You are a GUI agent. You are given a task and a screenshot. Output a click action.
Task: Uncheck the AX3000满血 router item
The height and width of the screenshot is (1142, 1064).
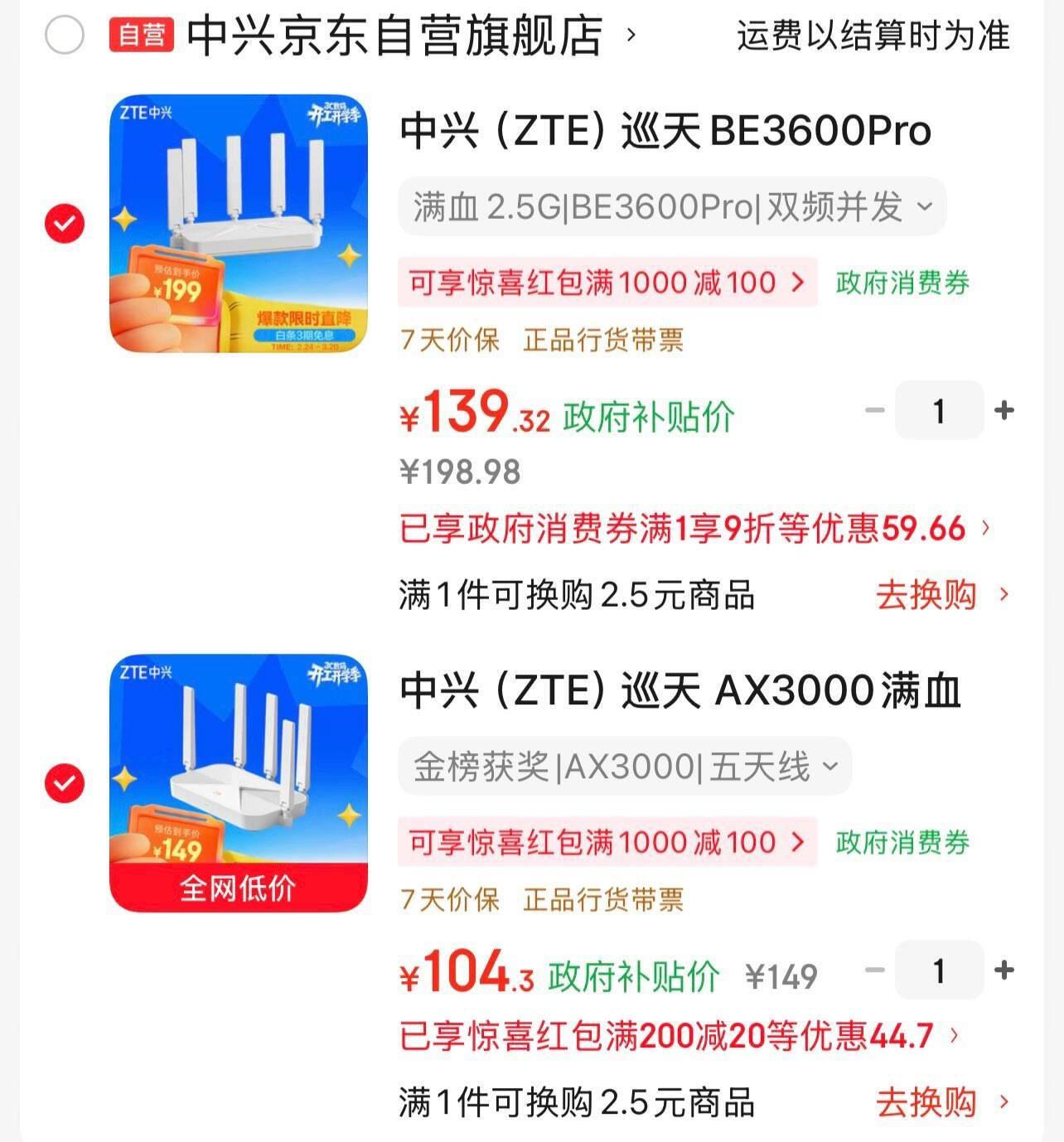tap(65, 782)
